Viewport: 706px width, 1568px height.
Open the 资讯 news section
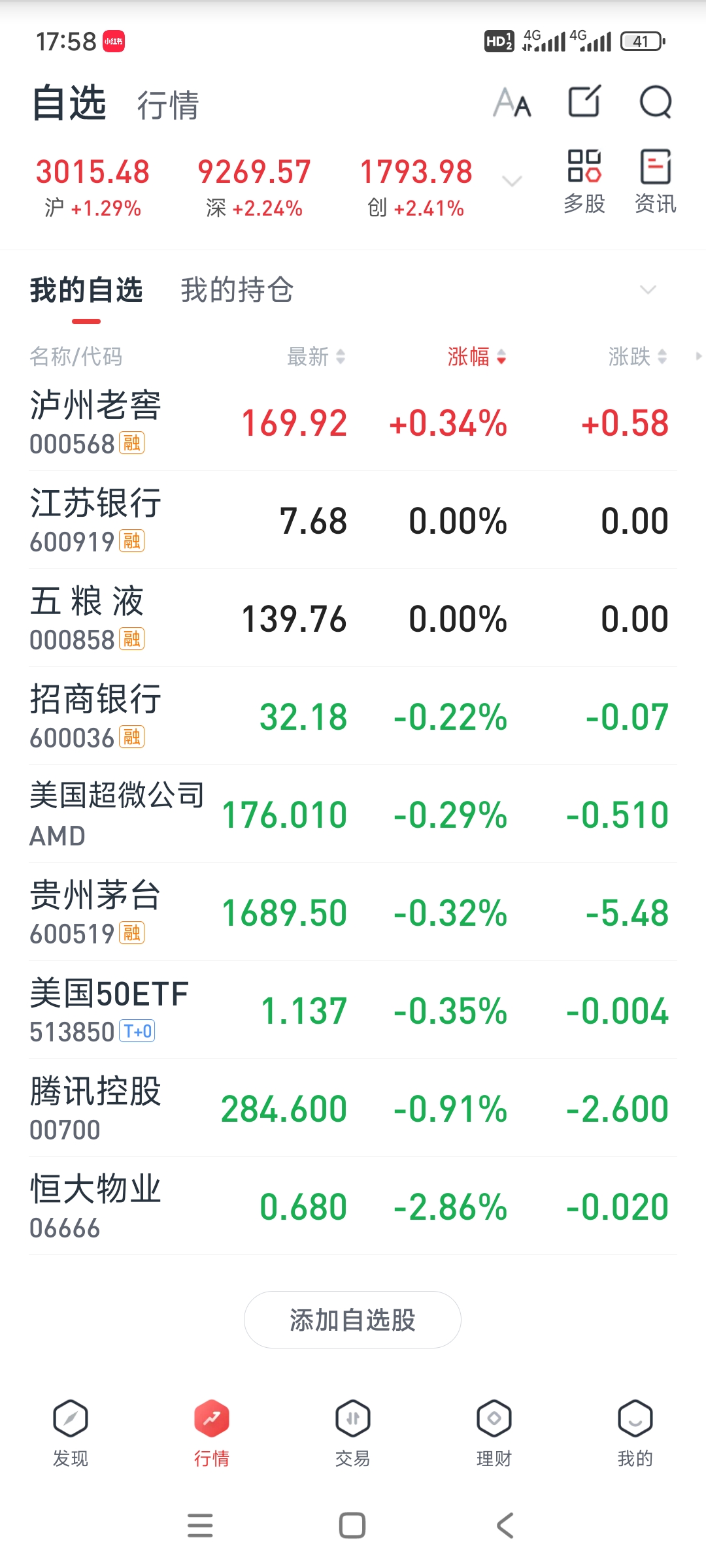pyautogui.click(x=655, y=181)
